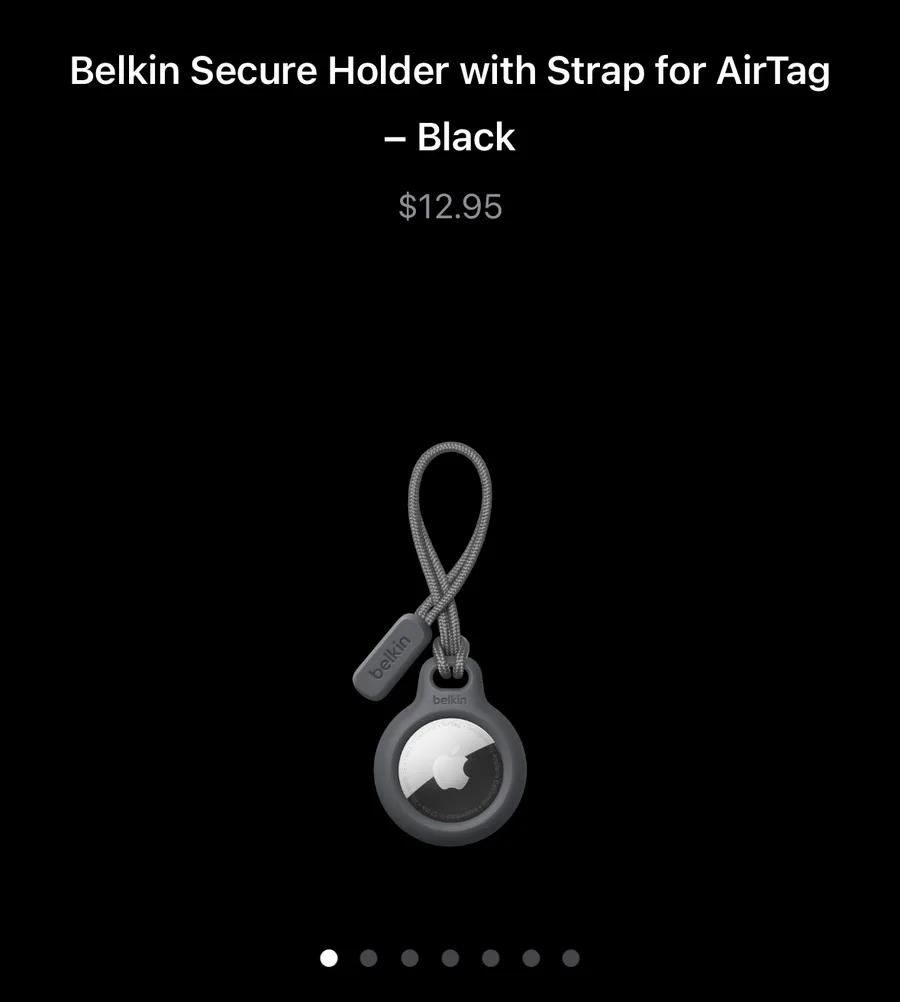
Task: Jump to the second gallery page dot
Action: point(369,958)
